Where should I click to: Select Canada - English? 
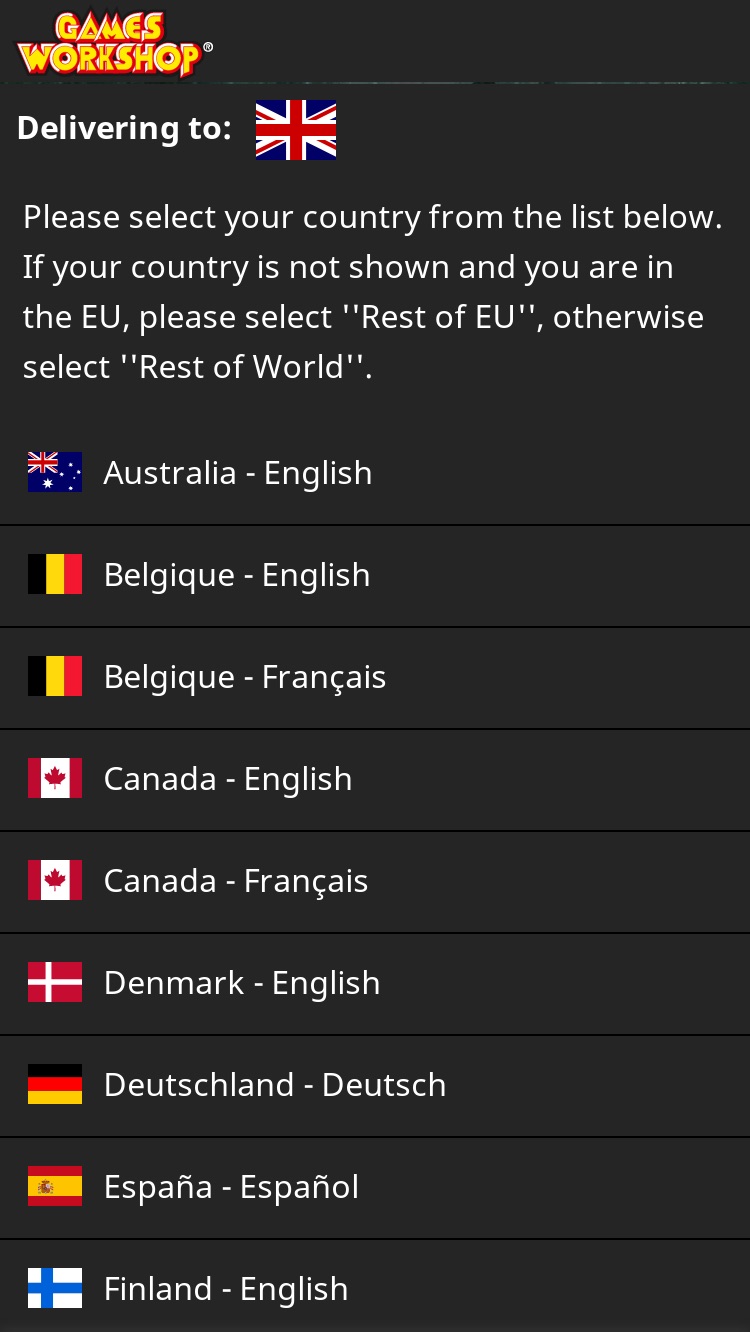[375, 780]
